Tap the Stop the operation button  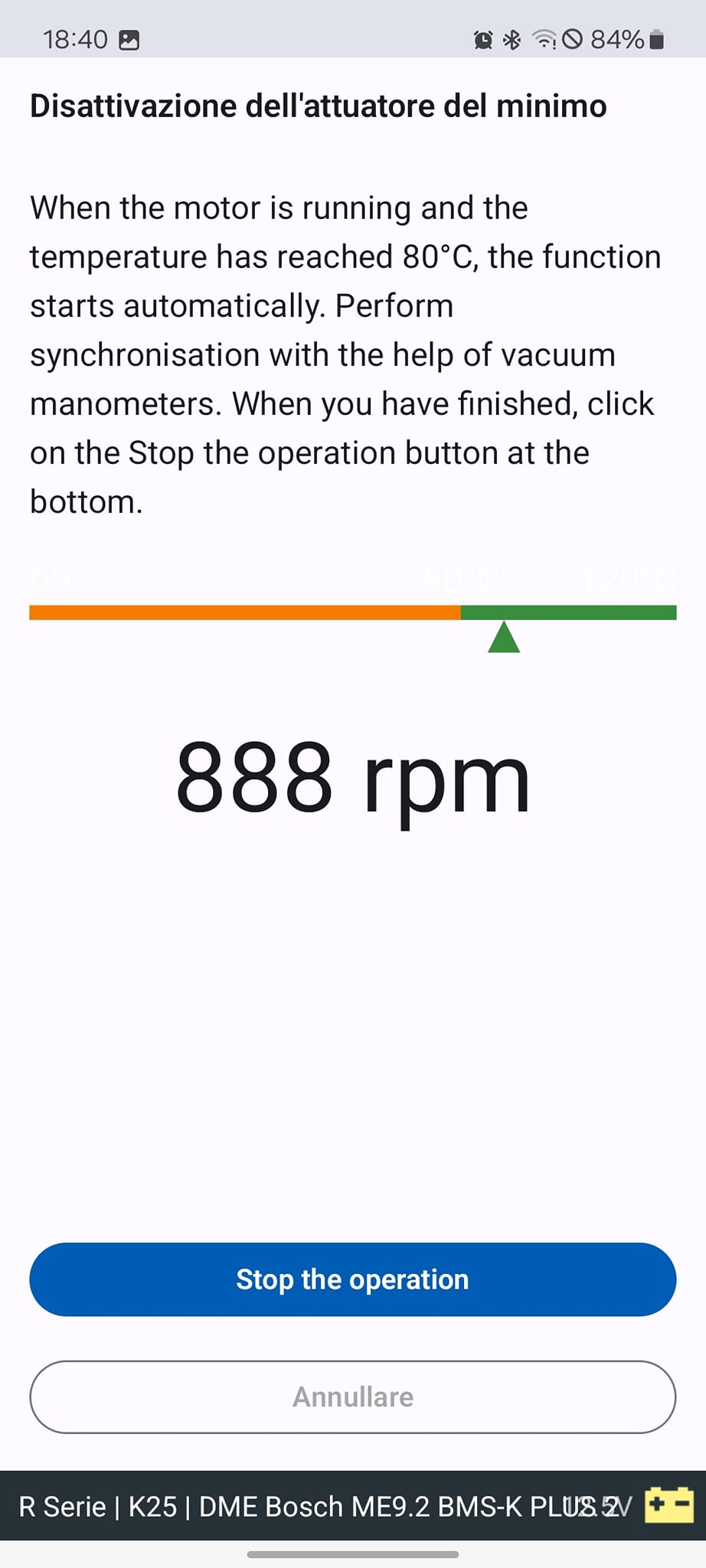coord(353,1279)
